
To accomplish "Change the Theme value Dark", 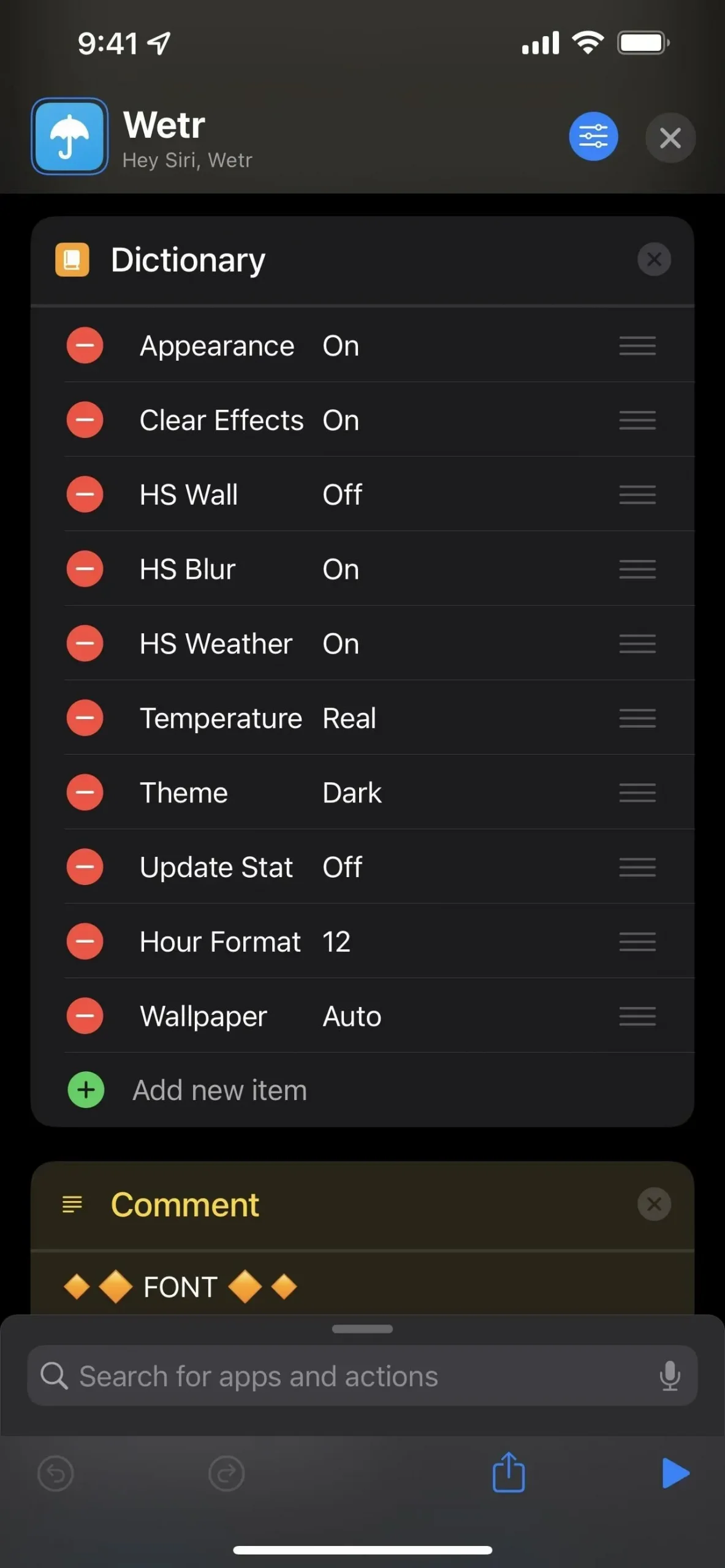I will click(x=352, y=793).
